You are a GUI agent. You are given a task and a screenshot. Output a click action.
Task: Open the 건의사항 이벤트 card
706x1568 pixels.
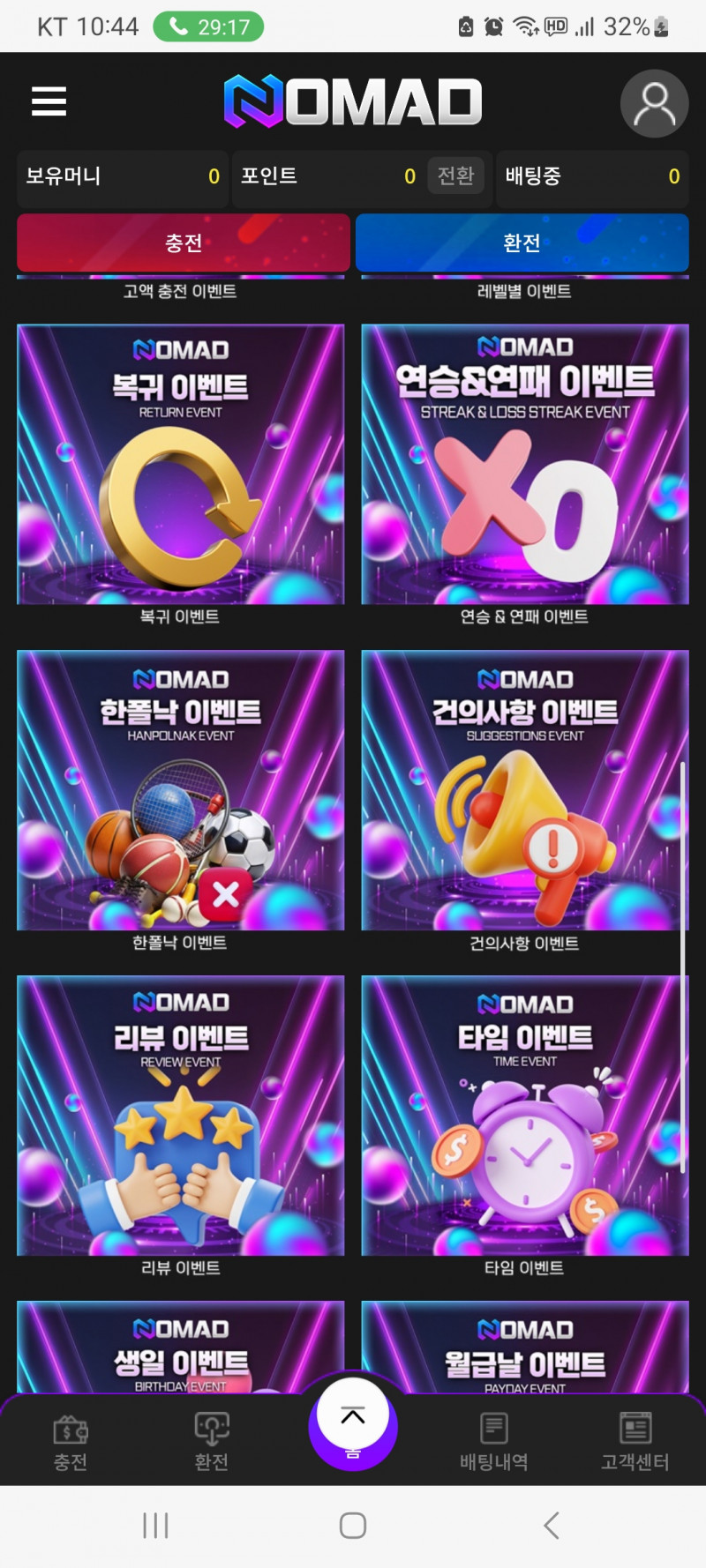[x=525, y=790]
